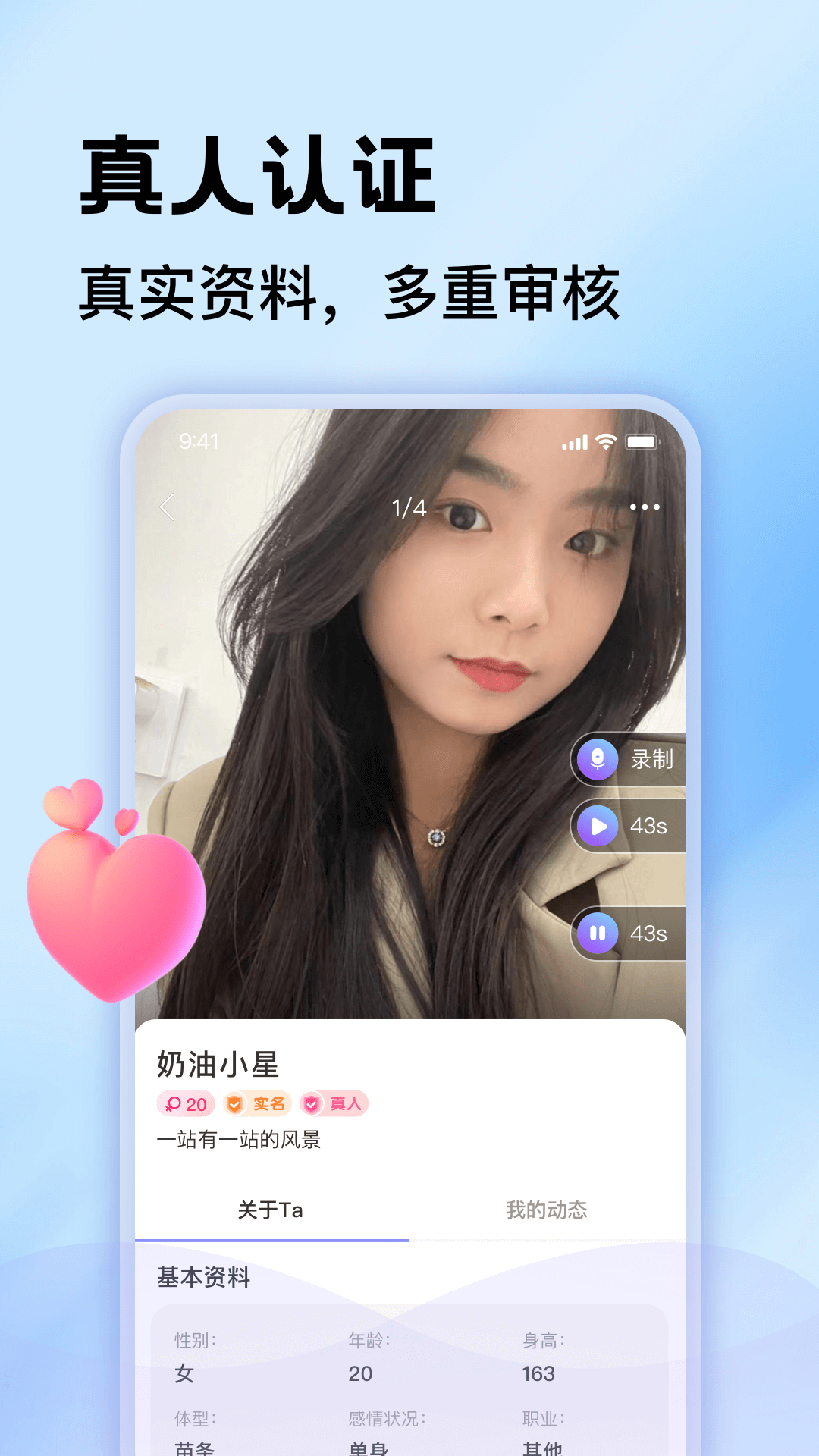Tap the 真人 real-person verification badge

pos(334,1104)
